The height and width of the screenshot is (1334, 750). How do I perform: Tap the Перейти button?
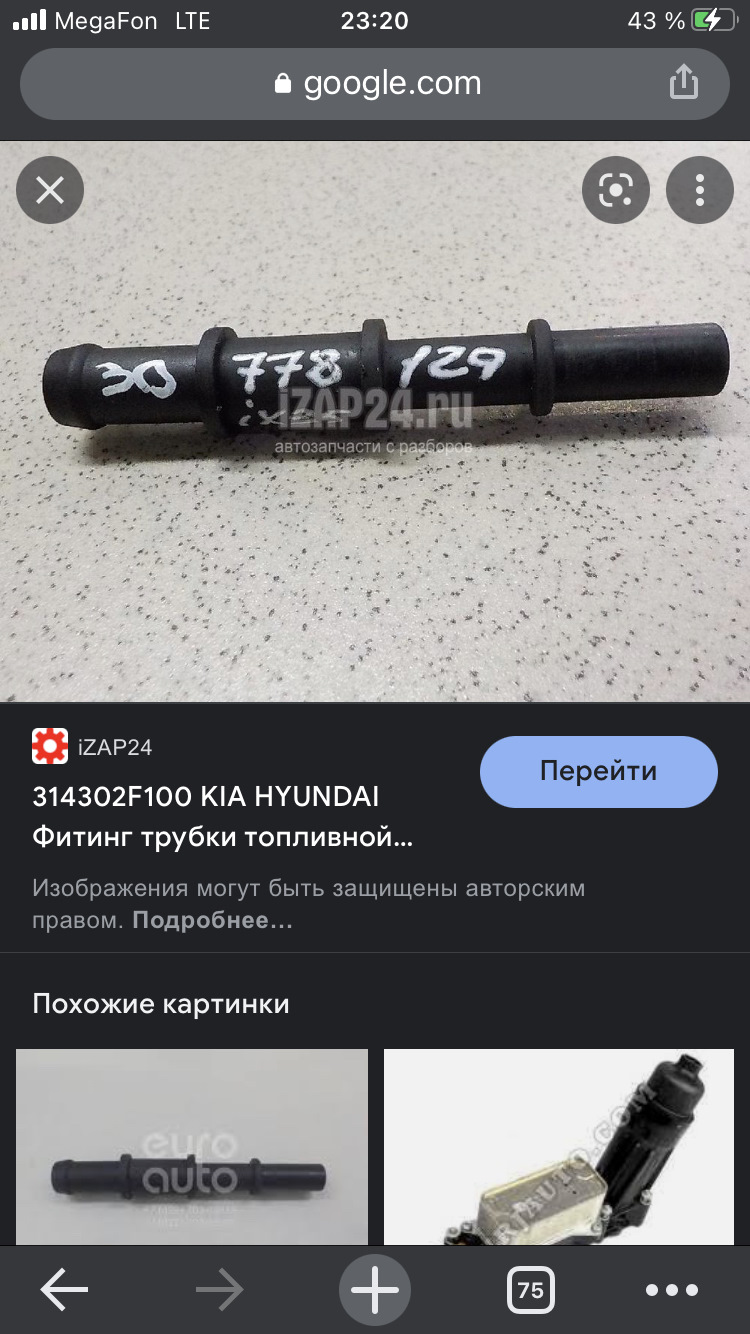coord(598,771)
